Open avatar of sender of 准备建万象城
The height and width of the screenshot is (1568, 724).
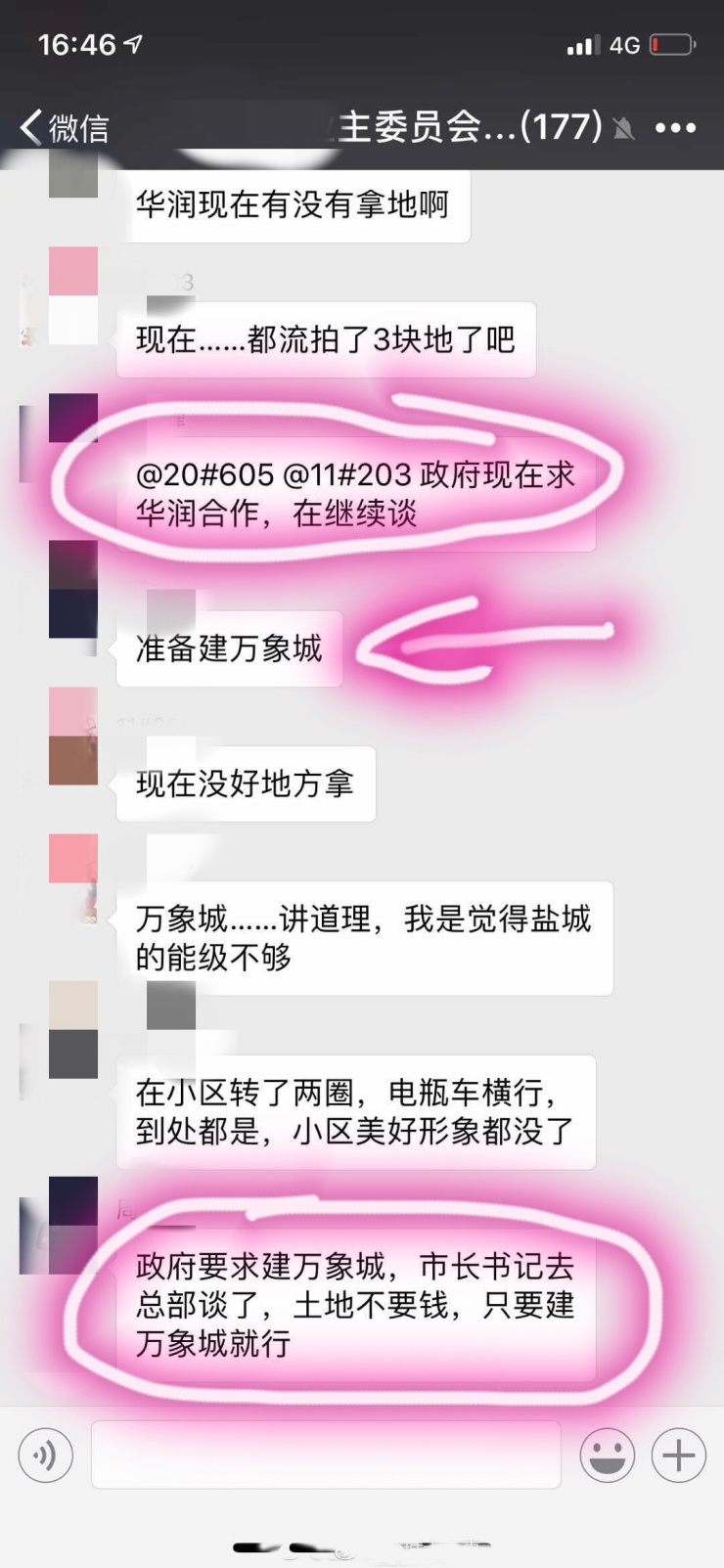73,589
